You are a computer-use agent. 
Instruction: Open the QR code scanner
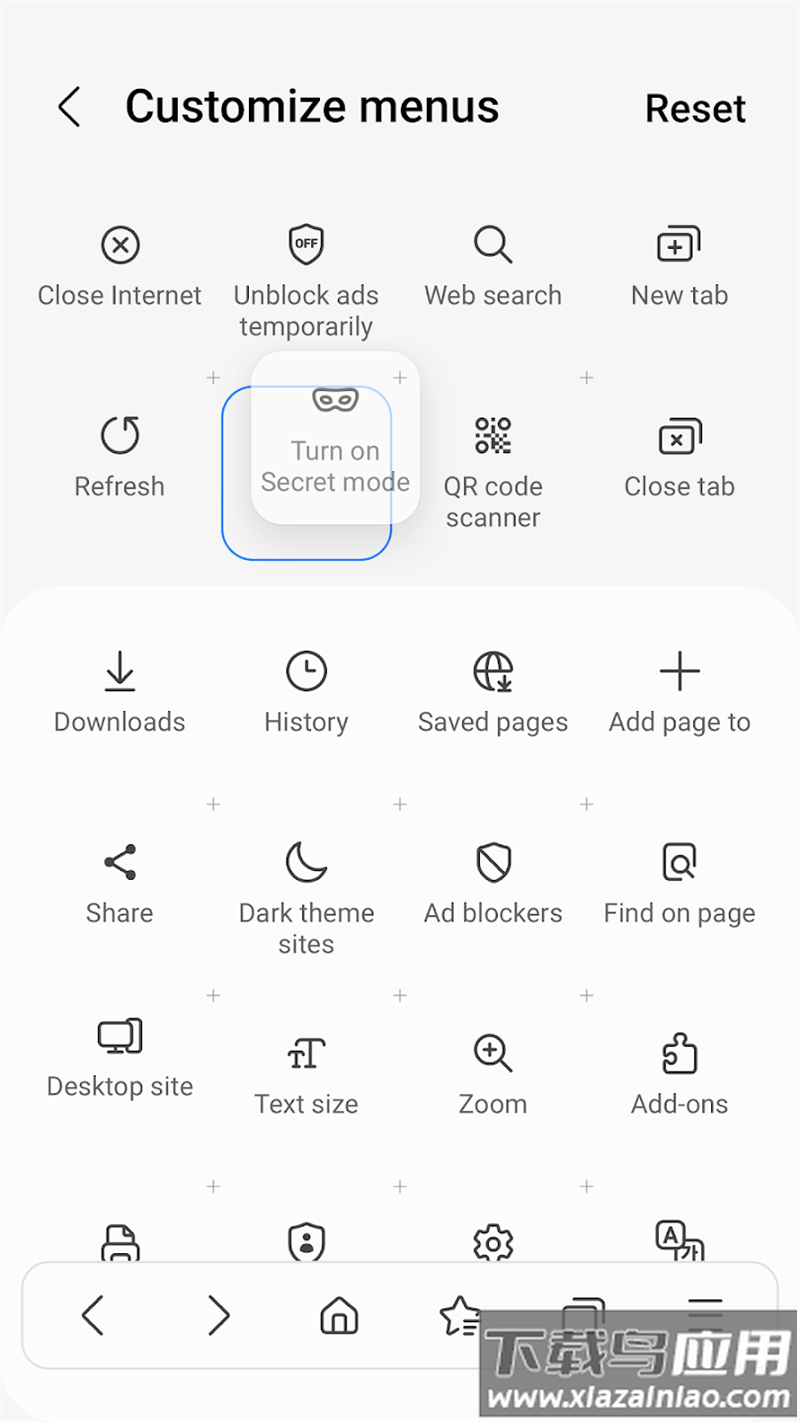493,436
